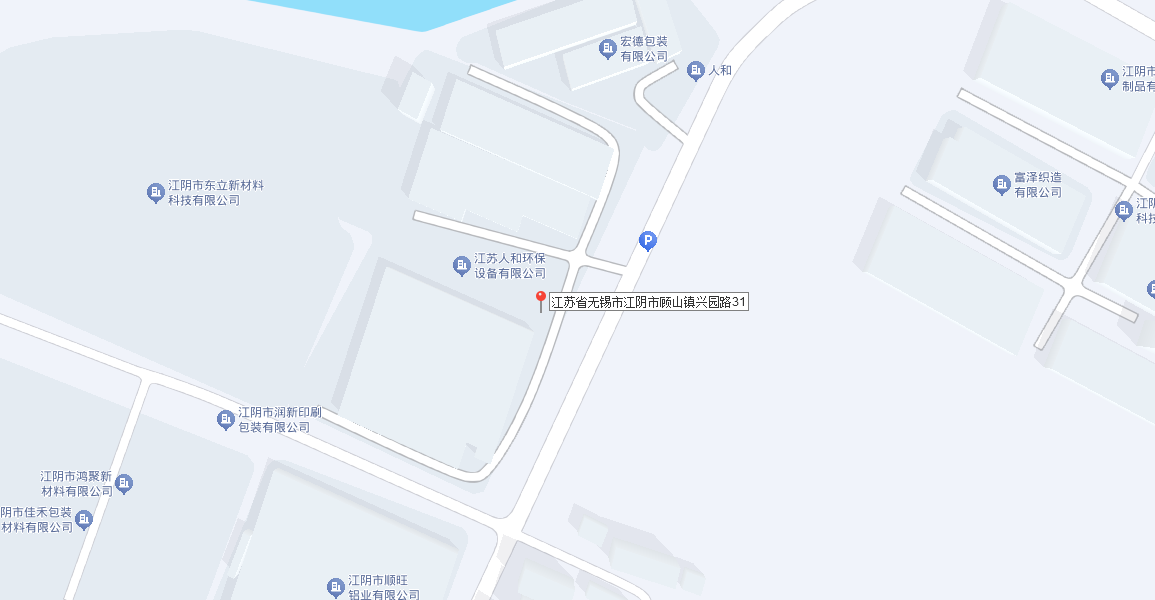
Task: Open 江苏人和环保设备有限公司 map marker
Action: coord(462,265)
